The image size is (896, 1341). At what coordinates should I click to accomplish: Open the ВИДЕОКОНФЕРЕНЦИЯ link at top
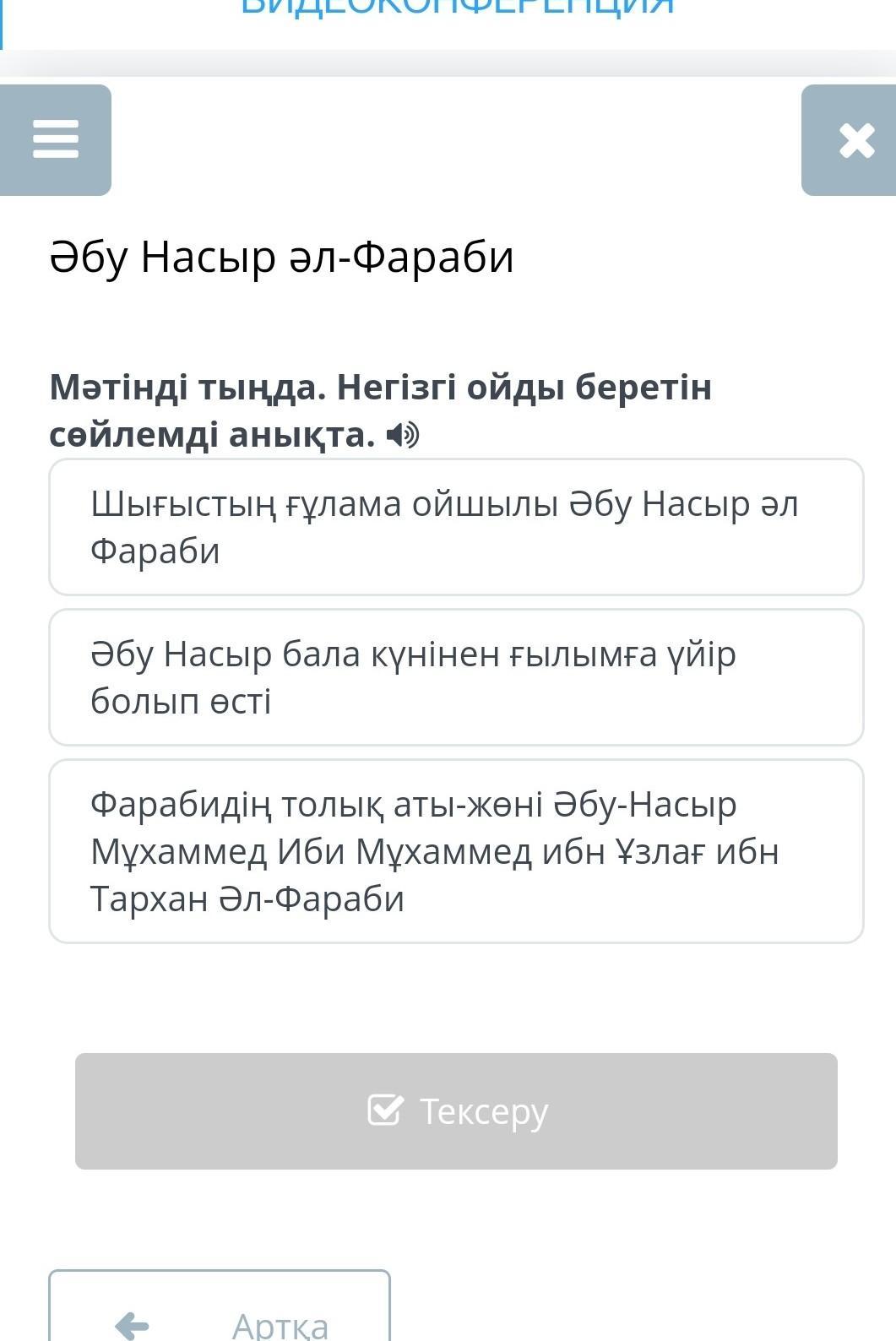pos(457,7)
